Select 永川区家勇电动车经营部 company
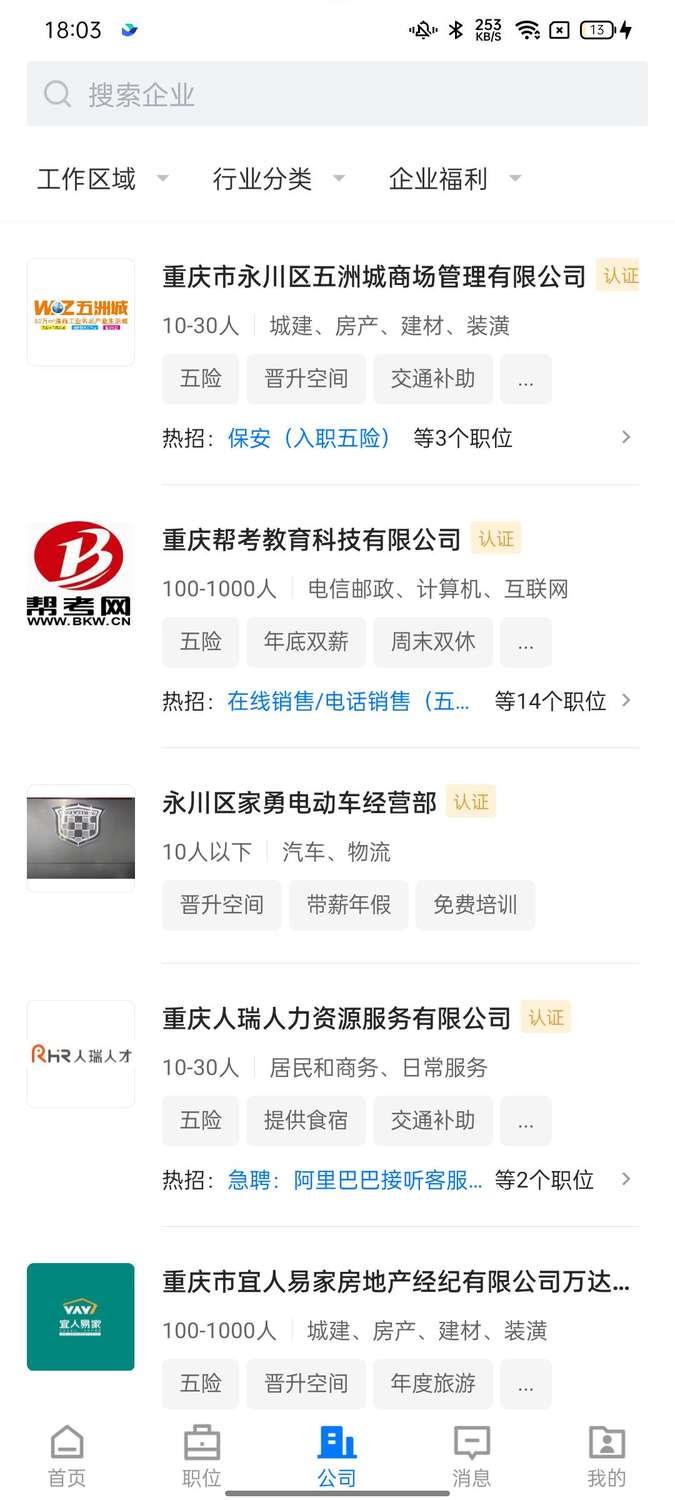 click(299, 803)
